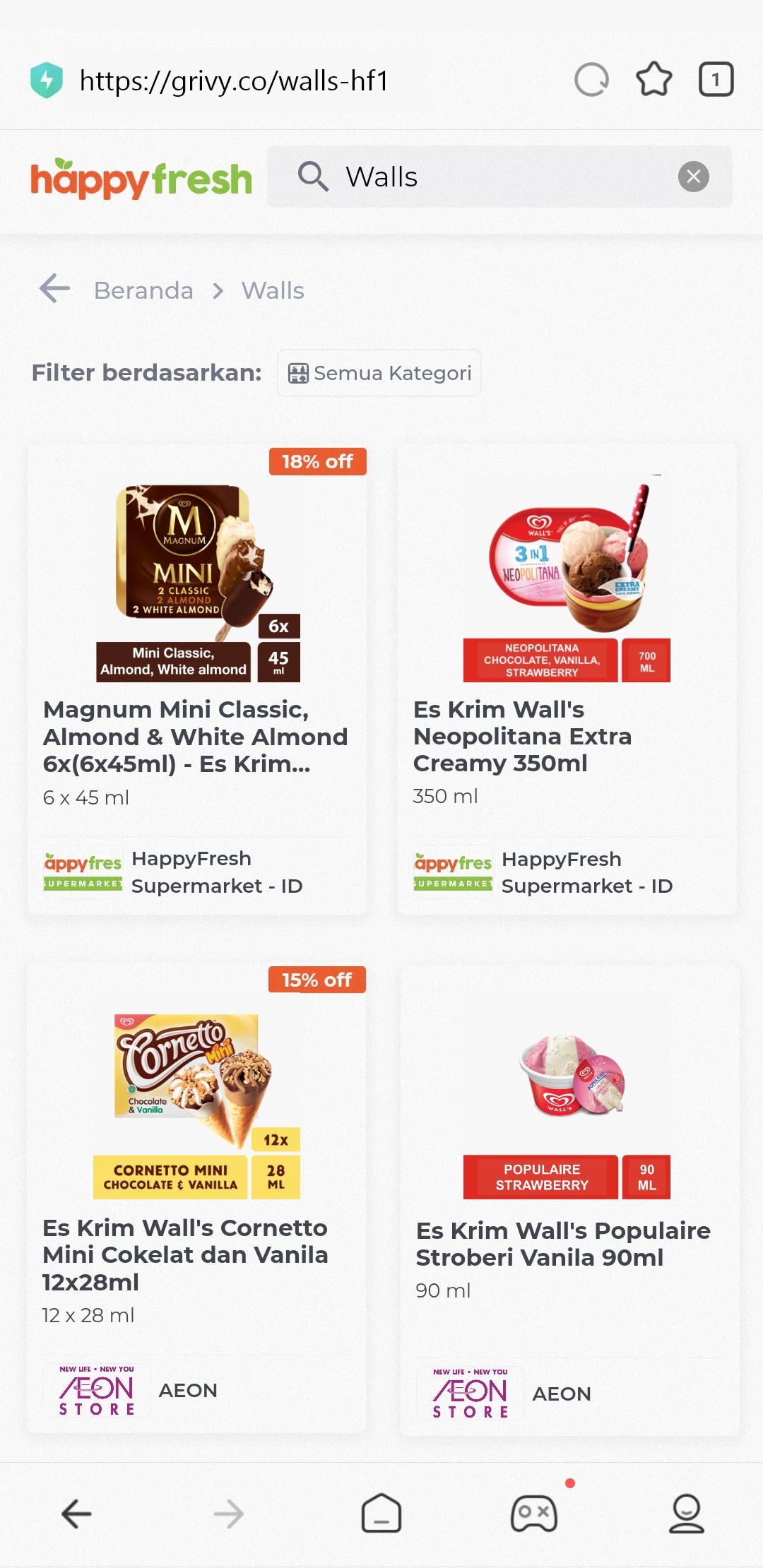Screen dimensions: 763x1568
Task: Tap the Walls search field
Action: (x=499, y=177)
